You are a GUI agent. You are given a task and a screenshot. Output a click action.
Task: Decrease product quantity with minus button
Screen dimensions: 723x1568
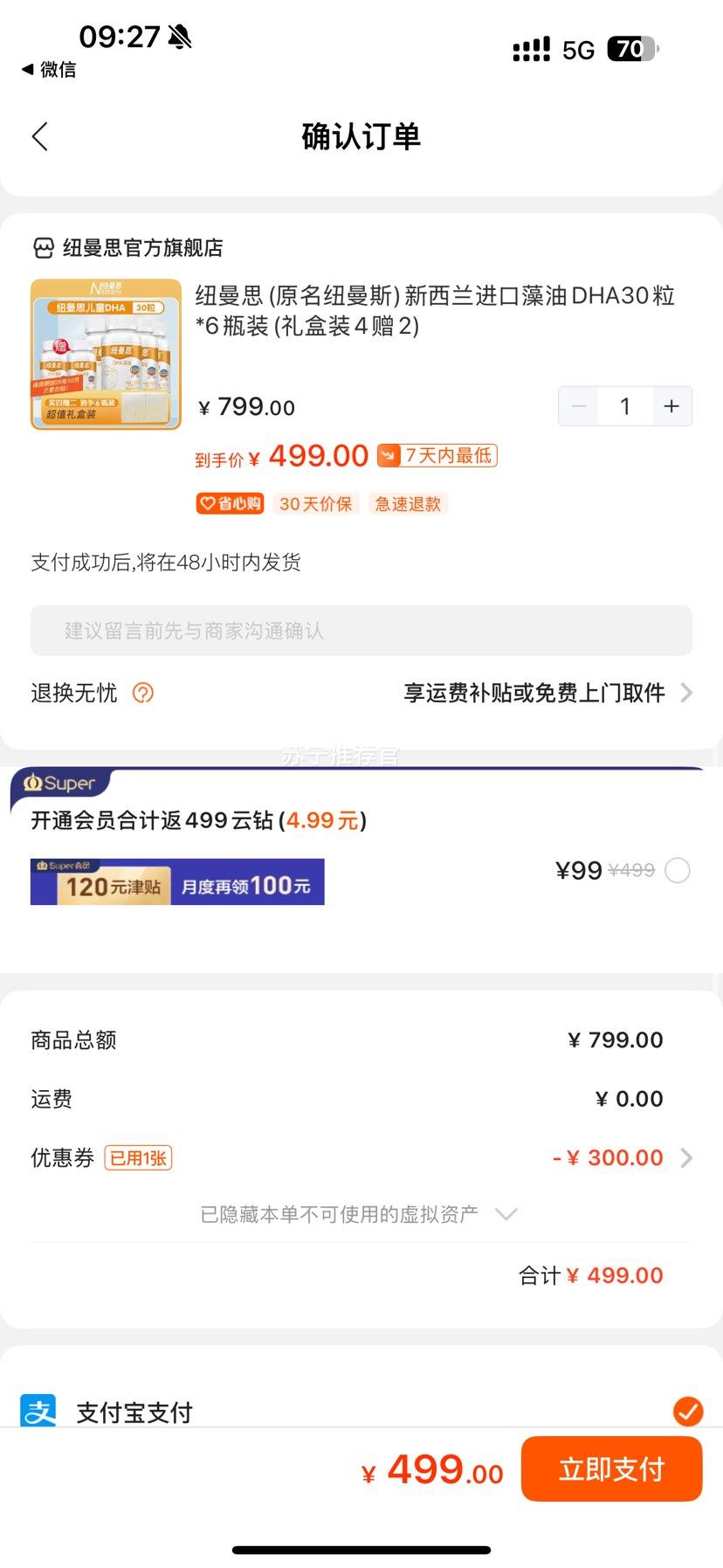[578, 406]
